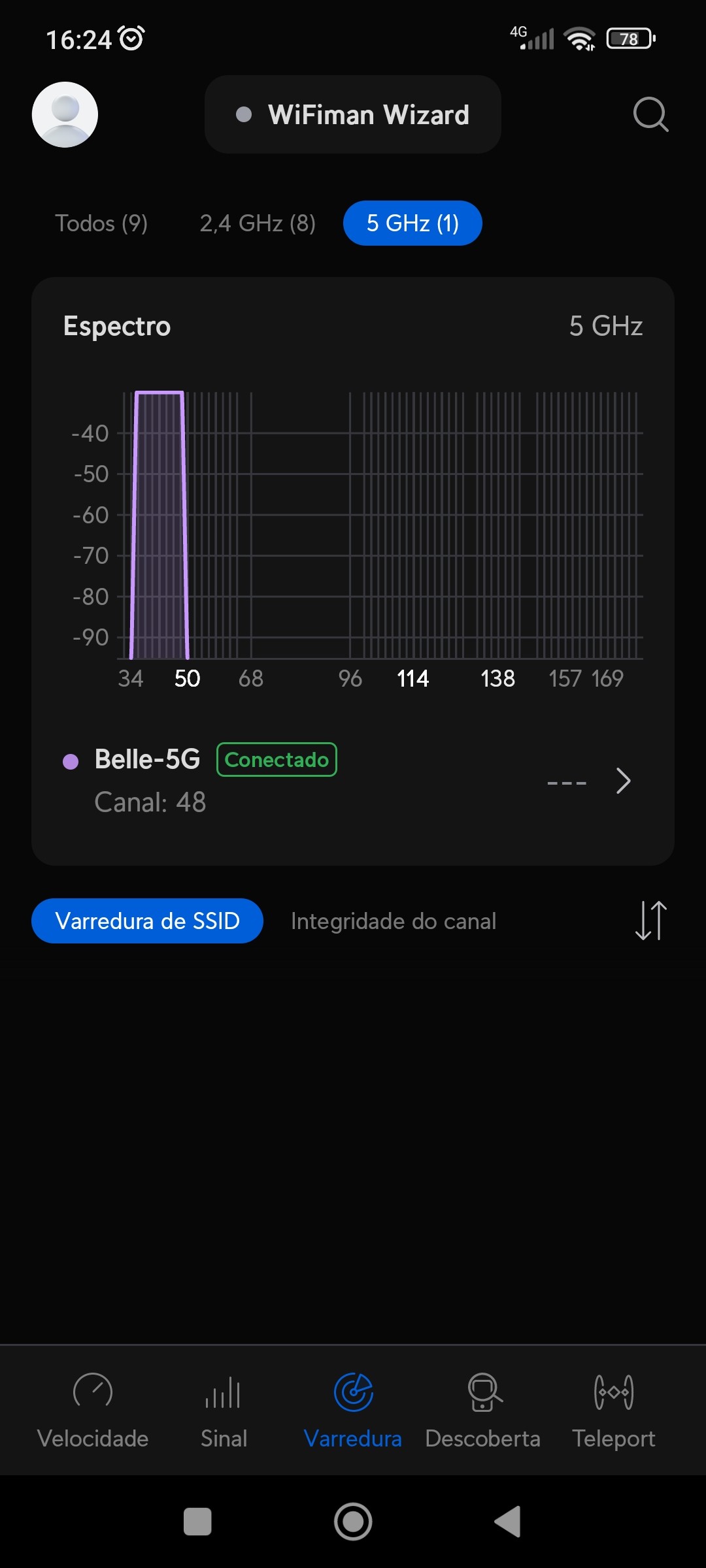Open the WiFiman Wizard selector
Viewport: 706px width, 1568px height.
point(353,114)
